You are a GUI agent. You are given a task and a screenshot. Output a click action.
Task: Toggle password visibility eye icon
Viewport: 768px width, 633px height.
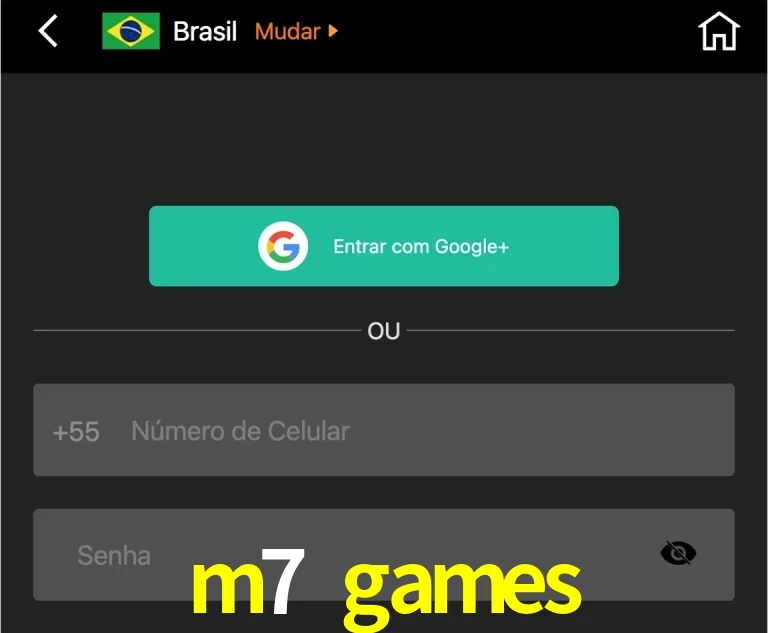coord(678,553)
